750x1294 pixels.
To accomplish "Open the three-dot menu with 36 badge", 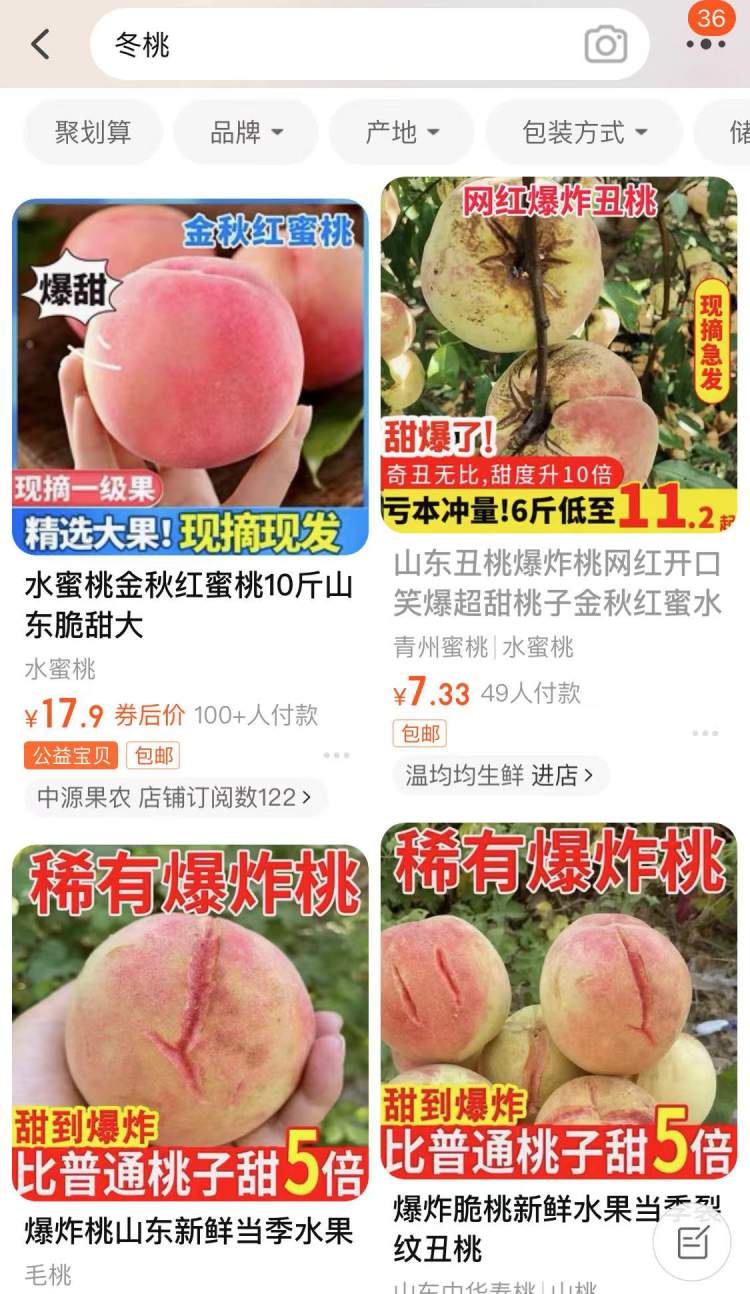I will point(706,43).
